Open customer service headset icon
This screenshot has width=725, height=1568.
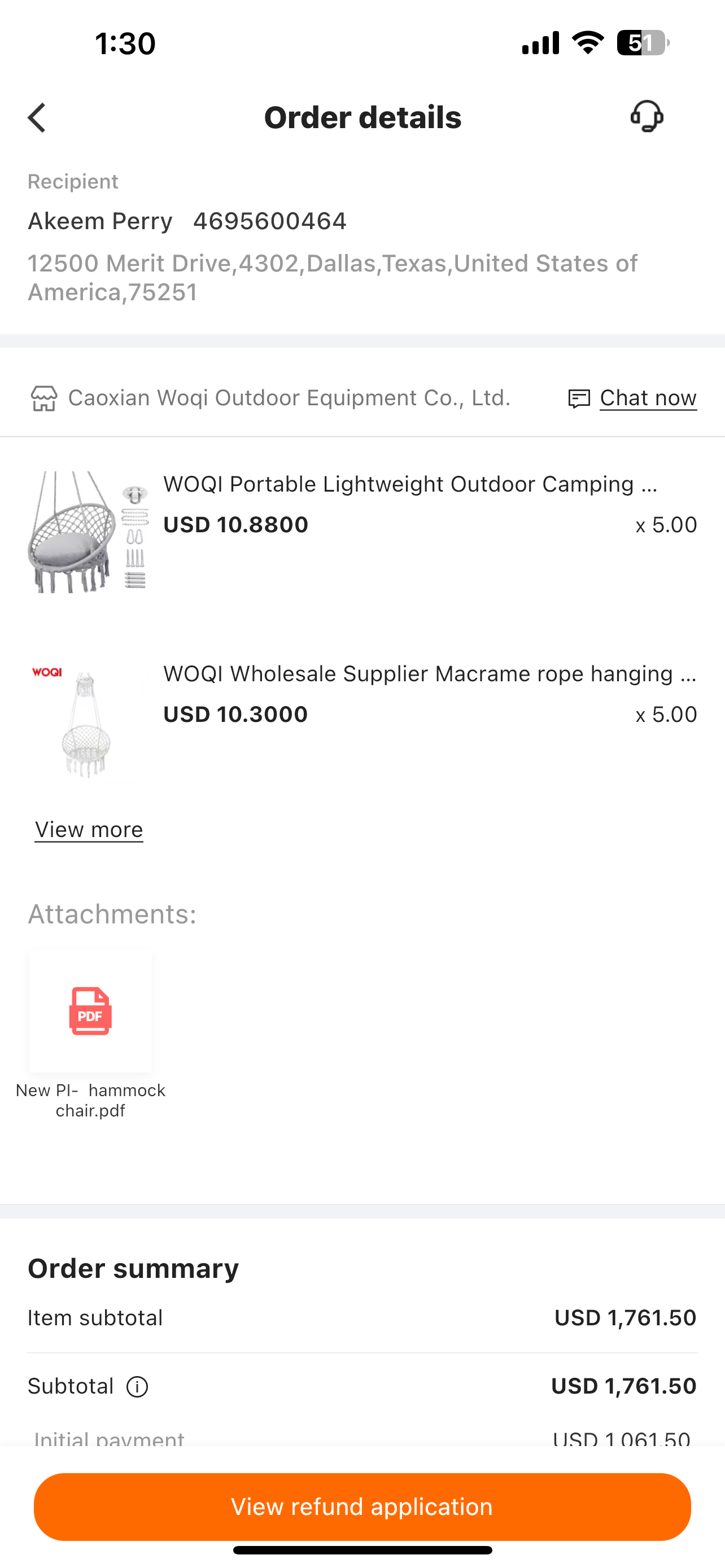[x=647, y=116]
